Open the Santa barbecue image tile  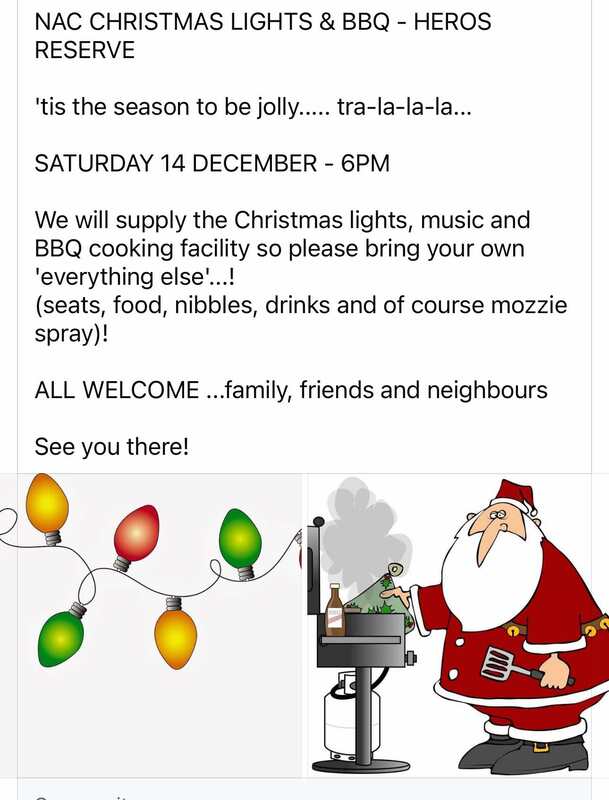[x=458, y=625]
